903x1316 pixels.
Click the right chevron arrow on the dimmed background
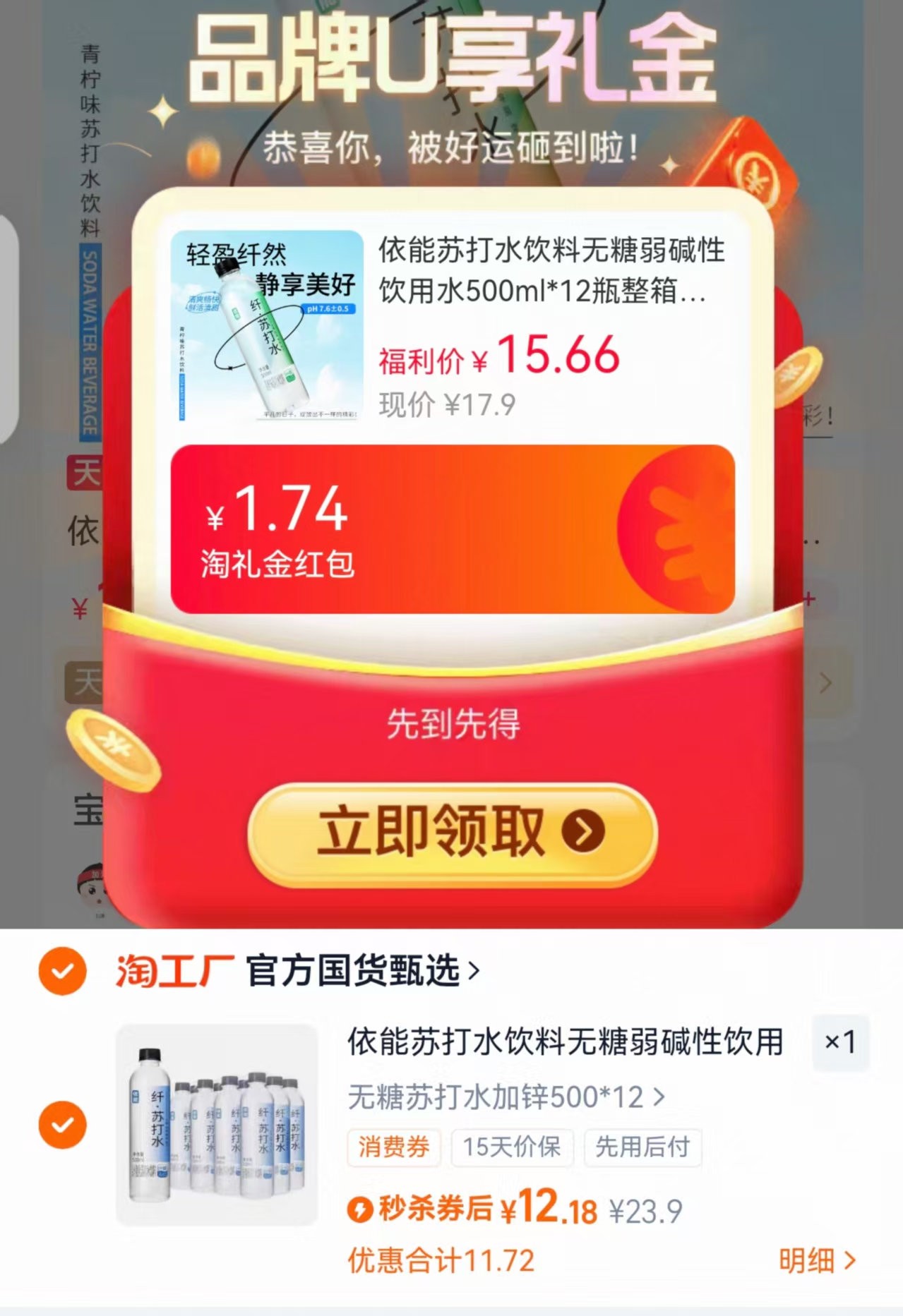(x=826, y=683)
